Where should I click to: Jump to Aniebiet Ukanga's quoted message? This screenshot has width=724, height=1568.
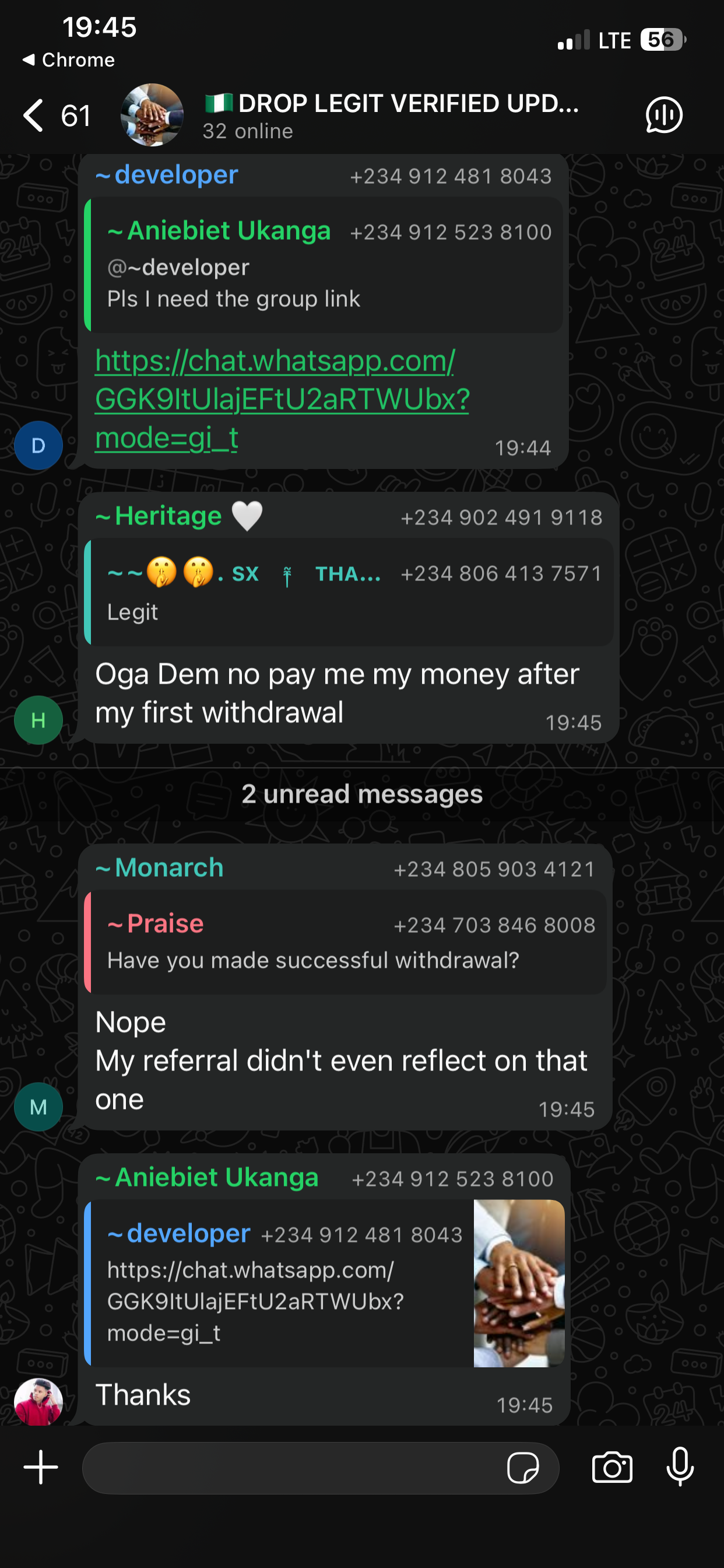[x=323, y=265]
